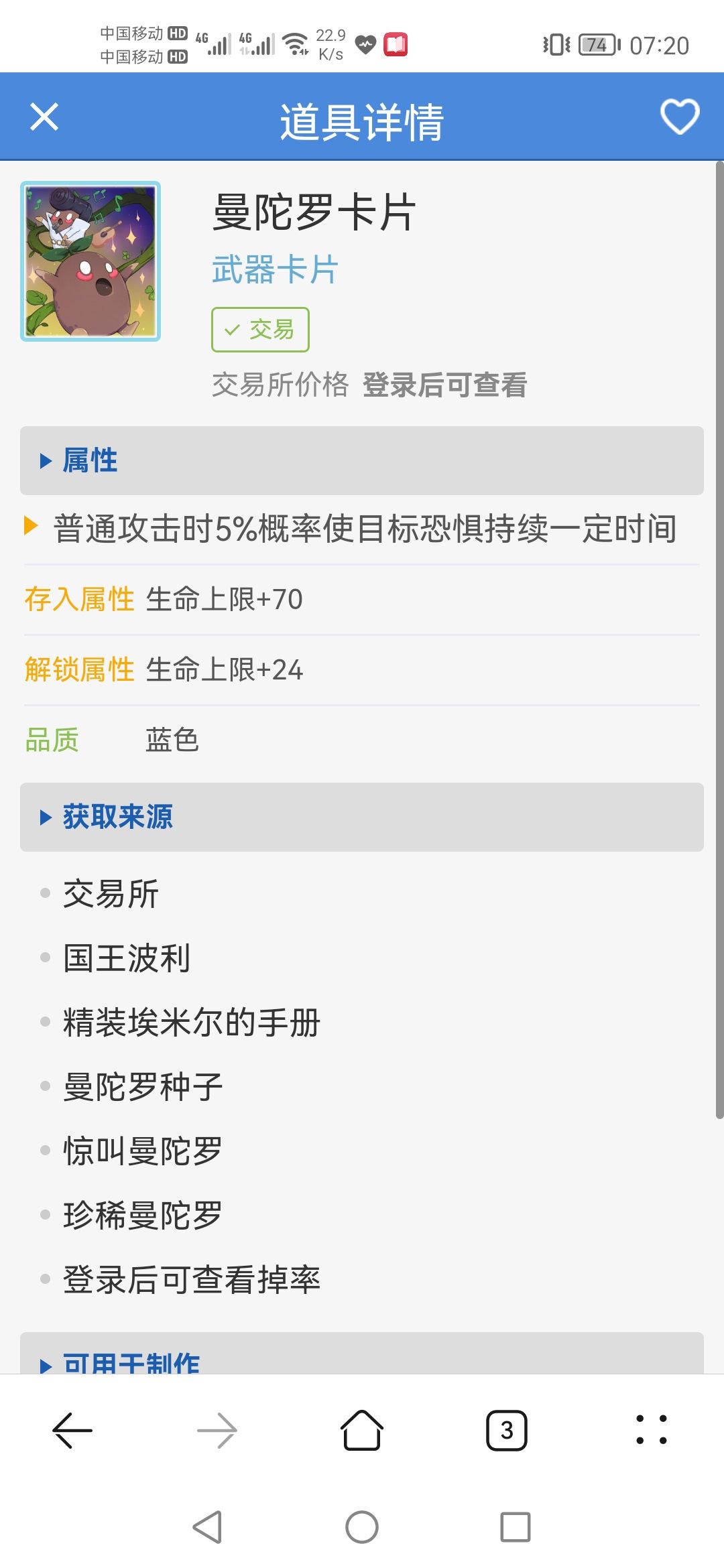Close the 道具详情 page

point(44,117)
